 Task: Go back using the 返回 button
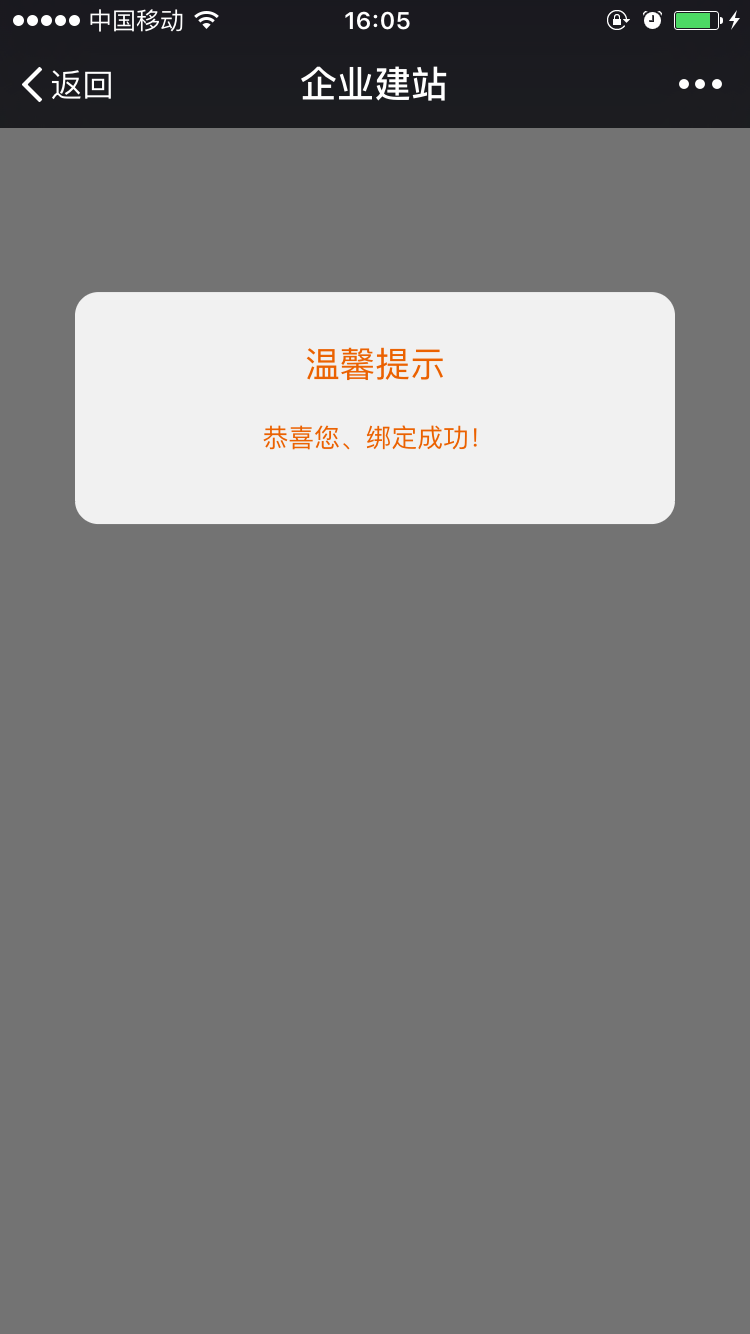point(66,85)
